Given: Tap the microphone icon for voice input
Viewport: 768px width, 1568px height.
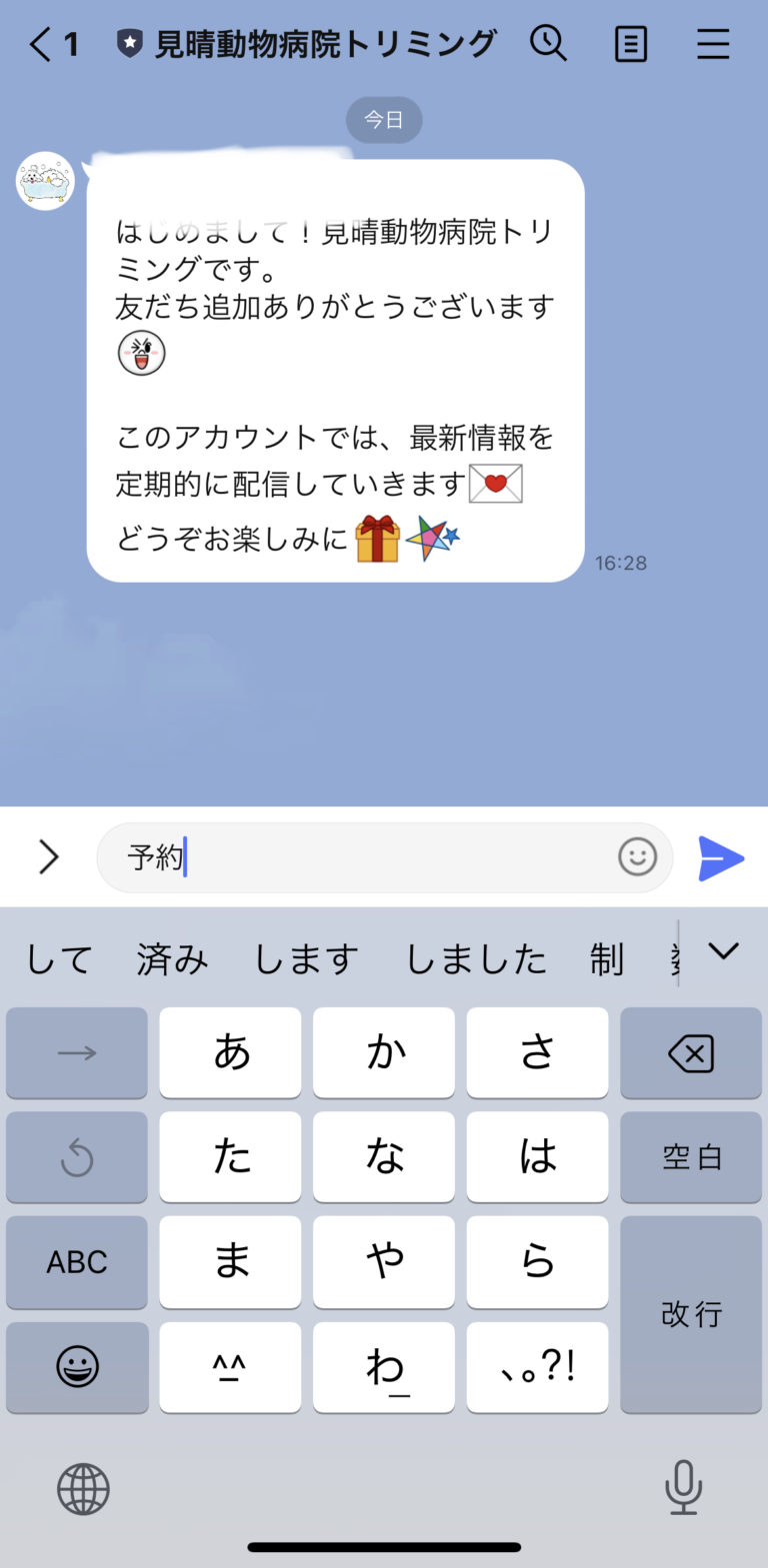Looking at the screenshot, I should tap(682, 1488).
